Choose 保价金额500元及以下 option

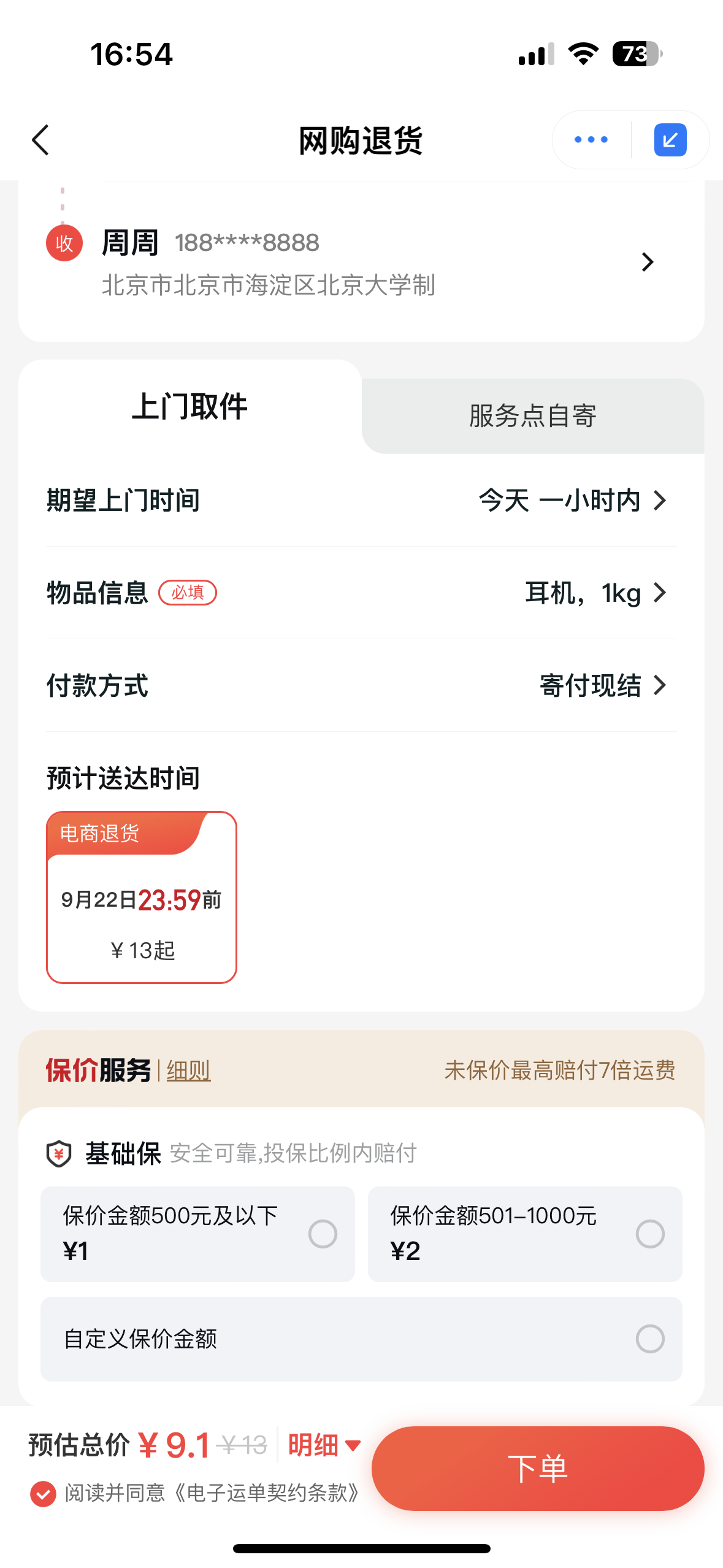tap(323, 1234)
